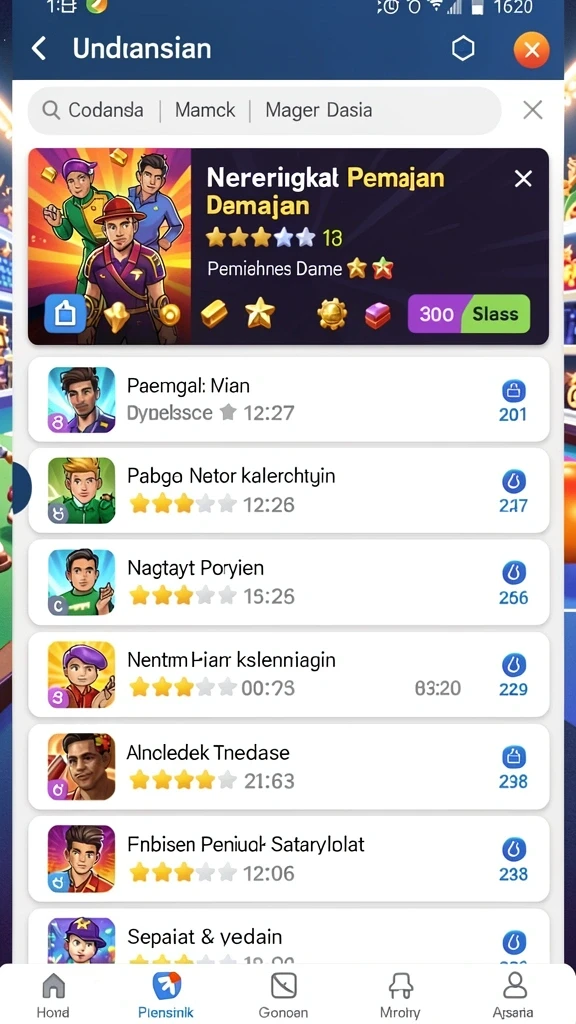The height and width of the screenshot is (1024, 576).
Task: Tap the blue bag icon on the banner
Action: click(x=65, y=314)
